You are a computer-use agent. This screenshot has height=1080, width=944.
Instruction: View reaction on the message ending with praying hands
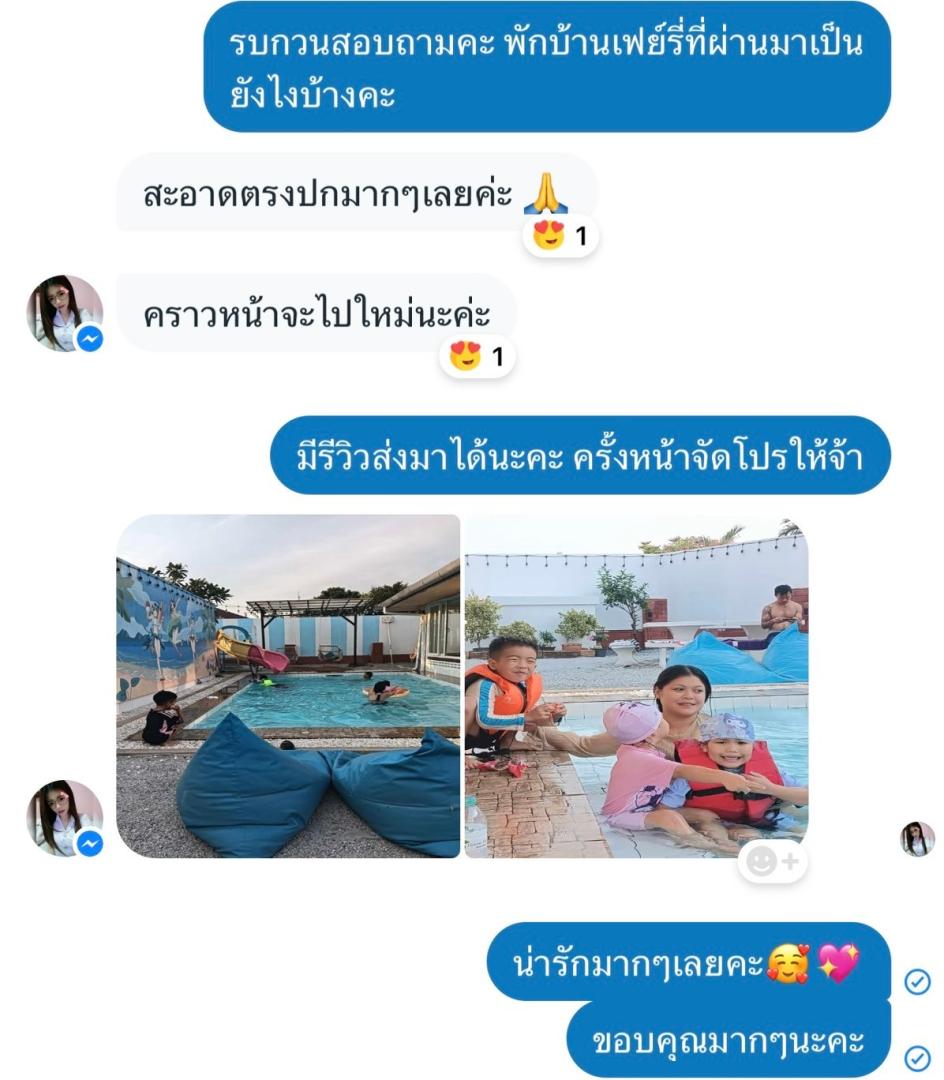(560, 237)
